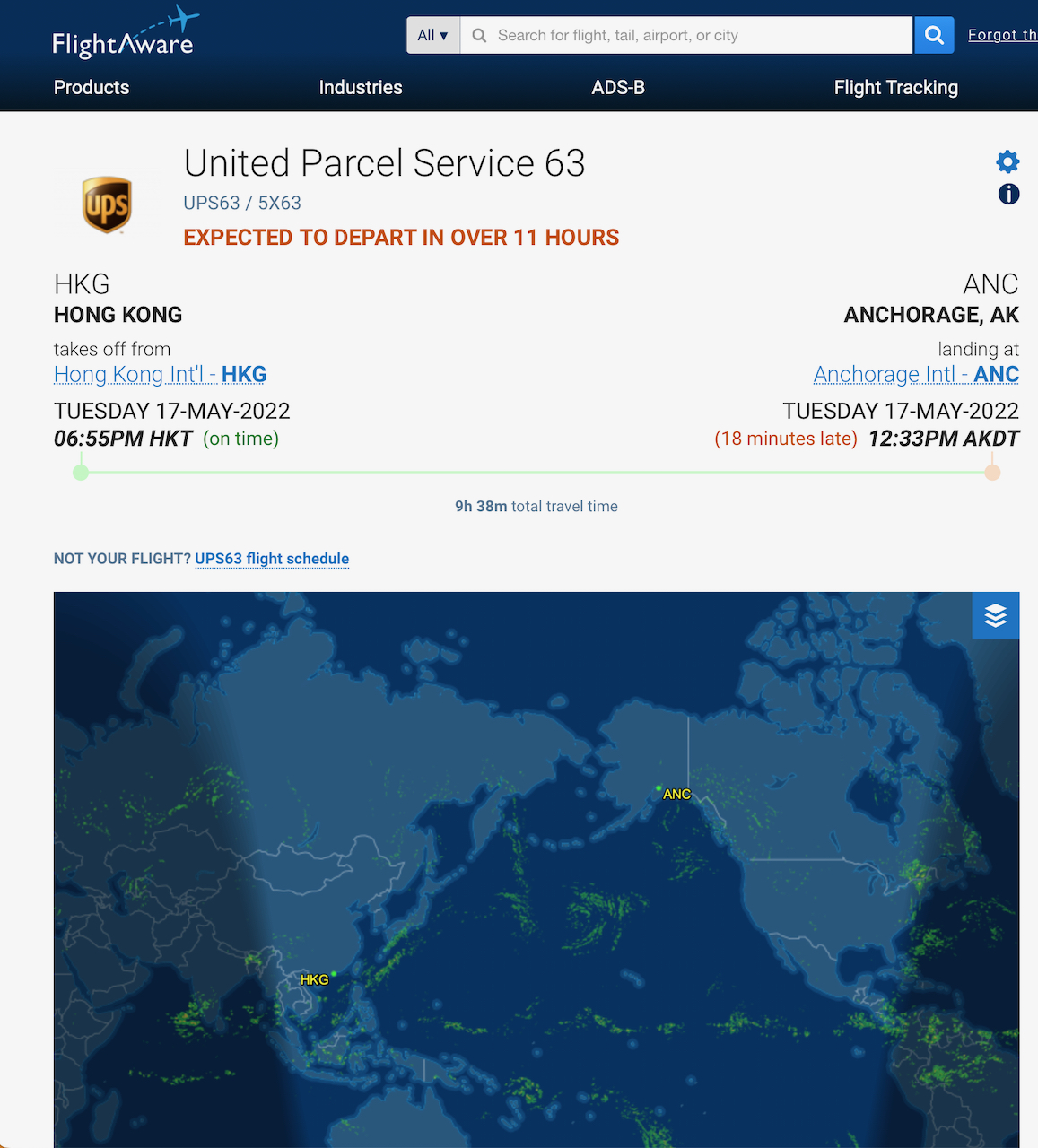Focus the flight search field

[x=686, y=35]
